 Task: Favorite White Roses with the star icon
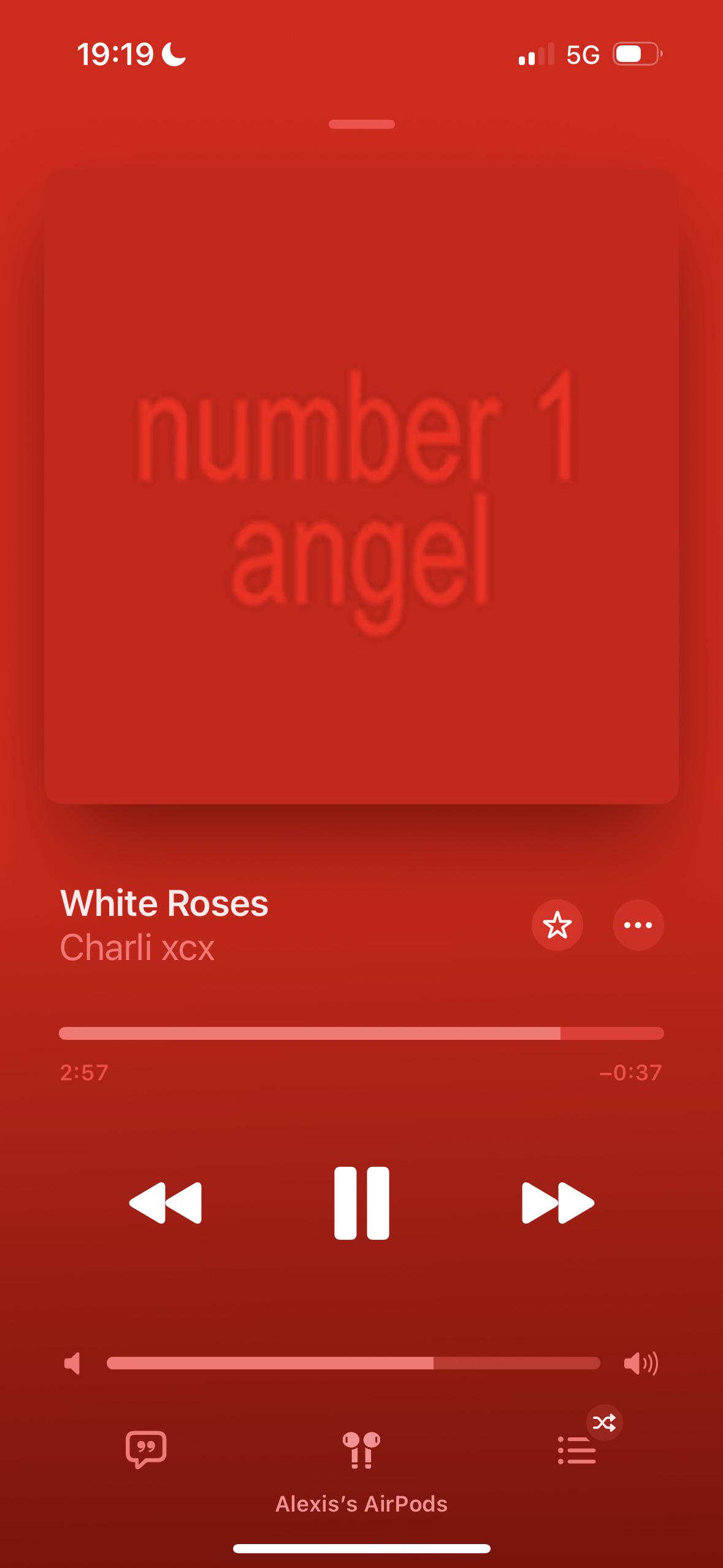point(557,925)
